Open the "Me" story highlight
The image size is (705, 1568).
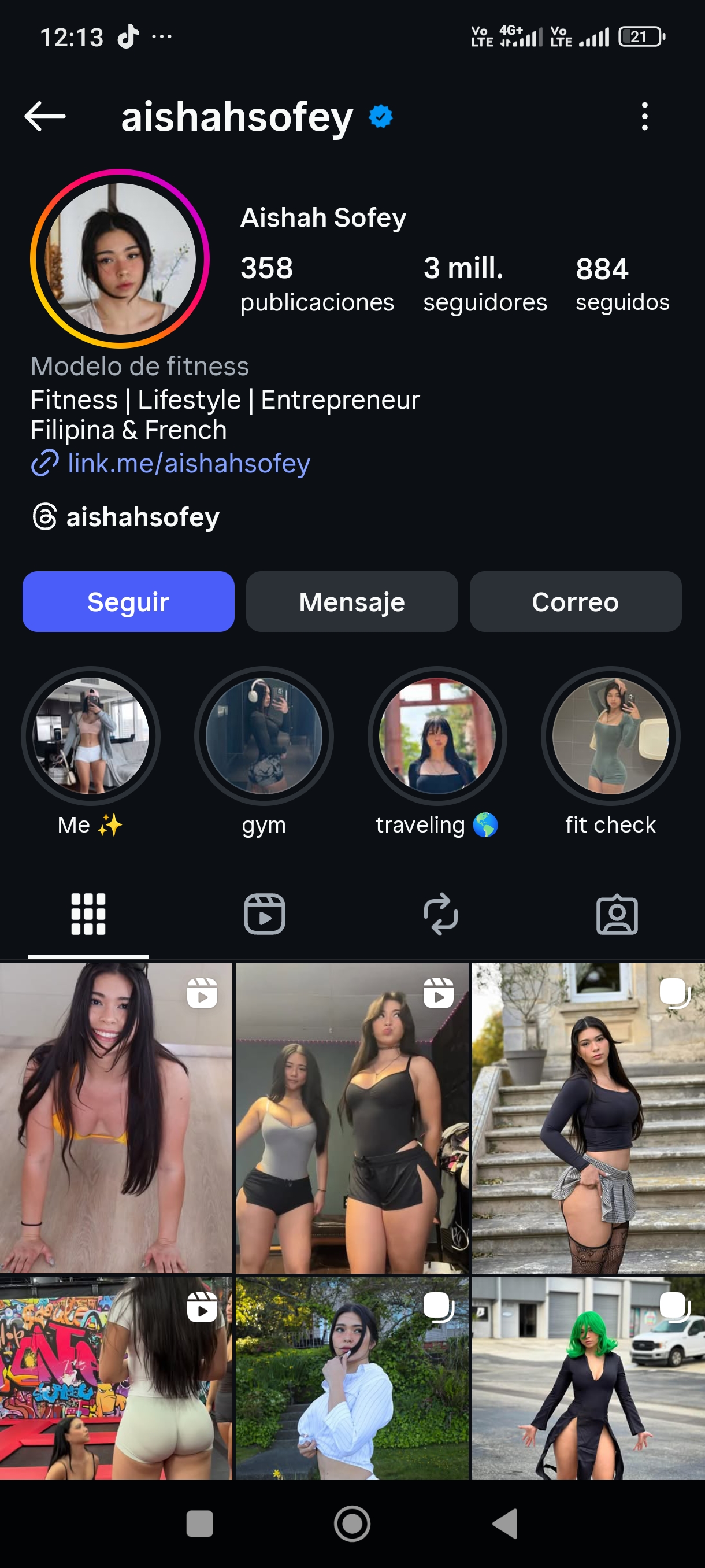pyautogui.click(x=91, y=736)
